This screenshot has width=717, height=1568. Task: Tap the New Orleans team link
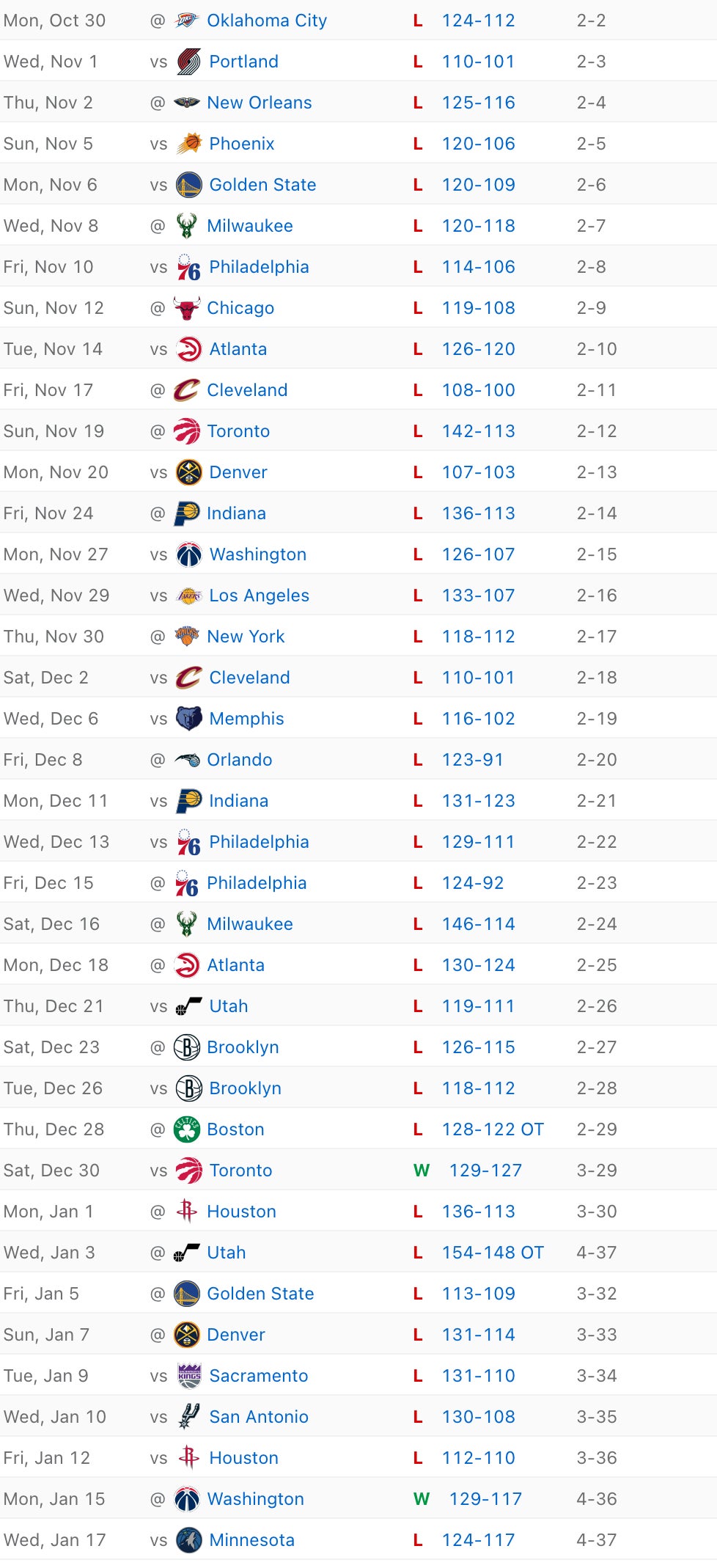259,103
